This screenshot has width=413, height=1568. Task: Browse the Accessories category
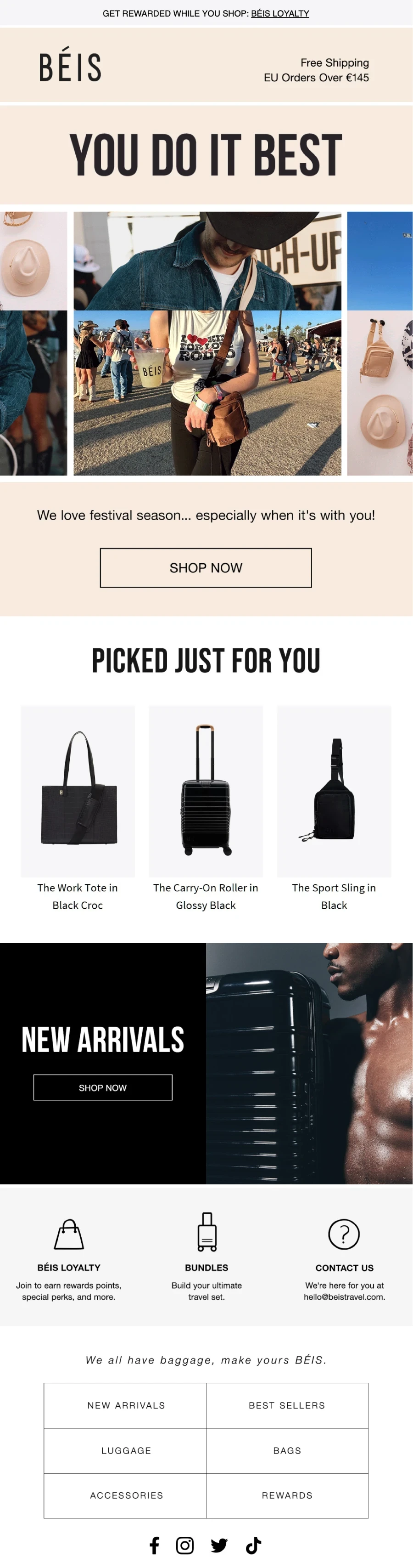126,1495
